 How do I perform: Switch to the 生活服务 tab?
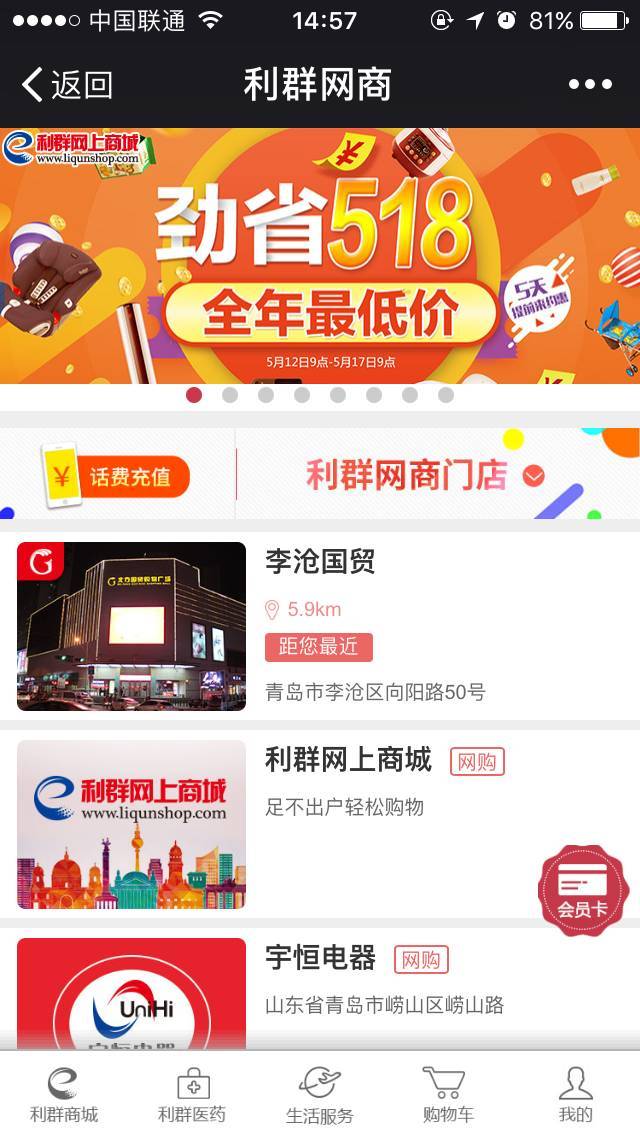(x=320, y=1094)
